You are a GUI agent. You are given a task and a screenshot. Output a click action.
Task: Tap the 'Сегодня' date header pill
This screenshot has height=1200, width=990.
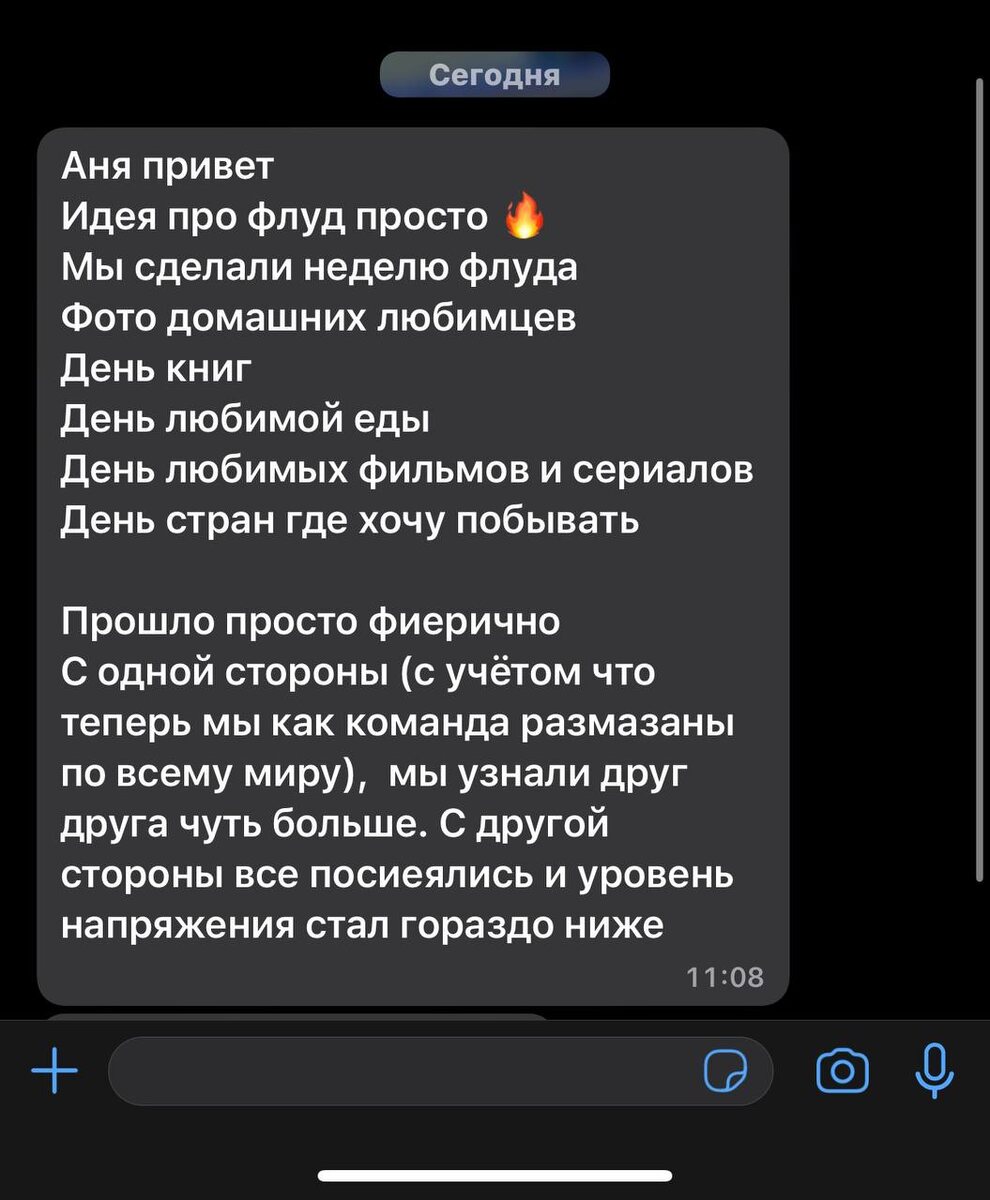[495, 74]
